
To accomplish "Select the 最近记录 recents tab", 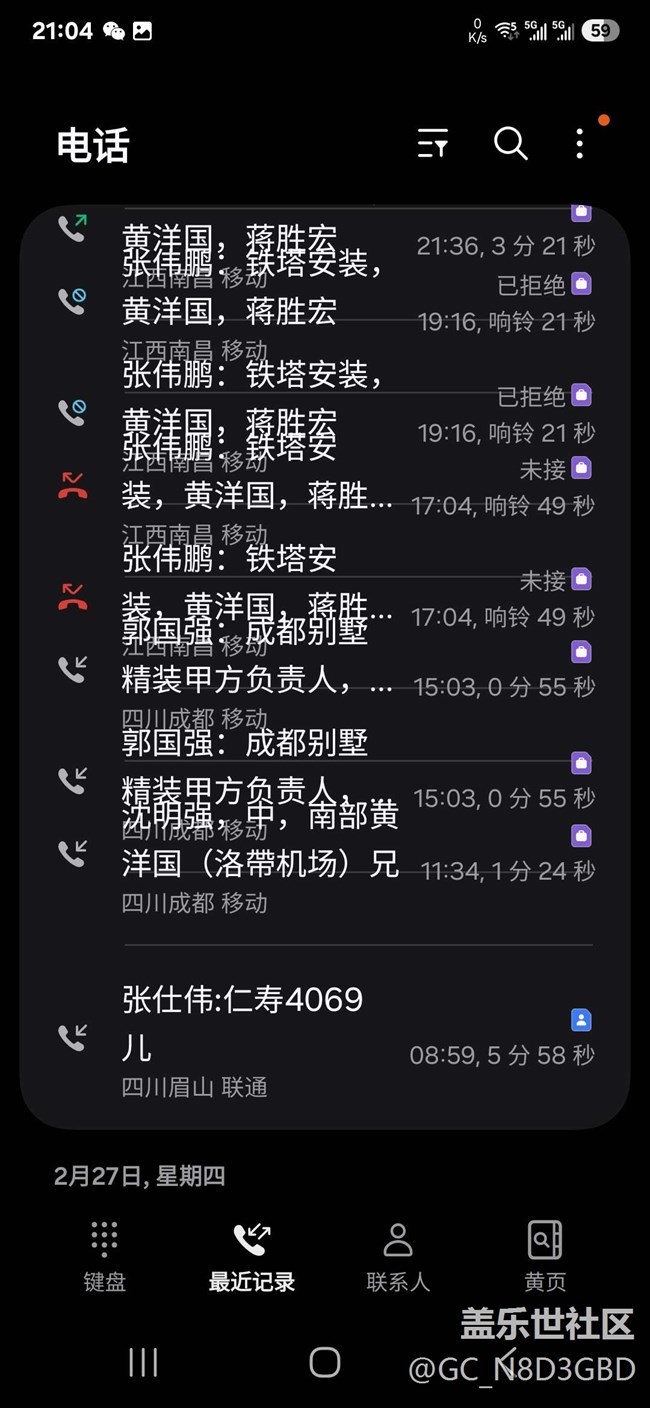I will (x=251, y=1256).
